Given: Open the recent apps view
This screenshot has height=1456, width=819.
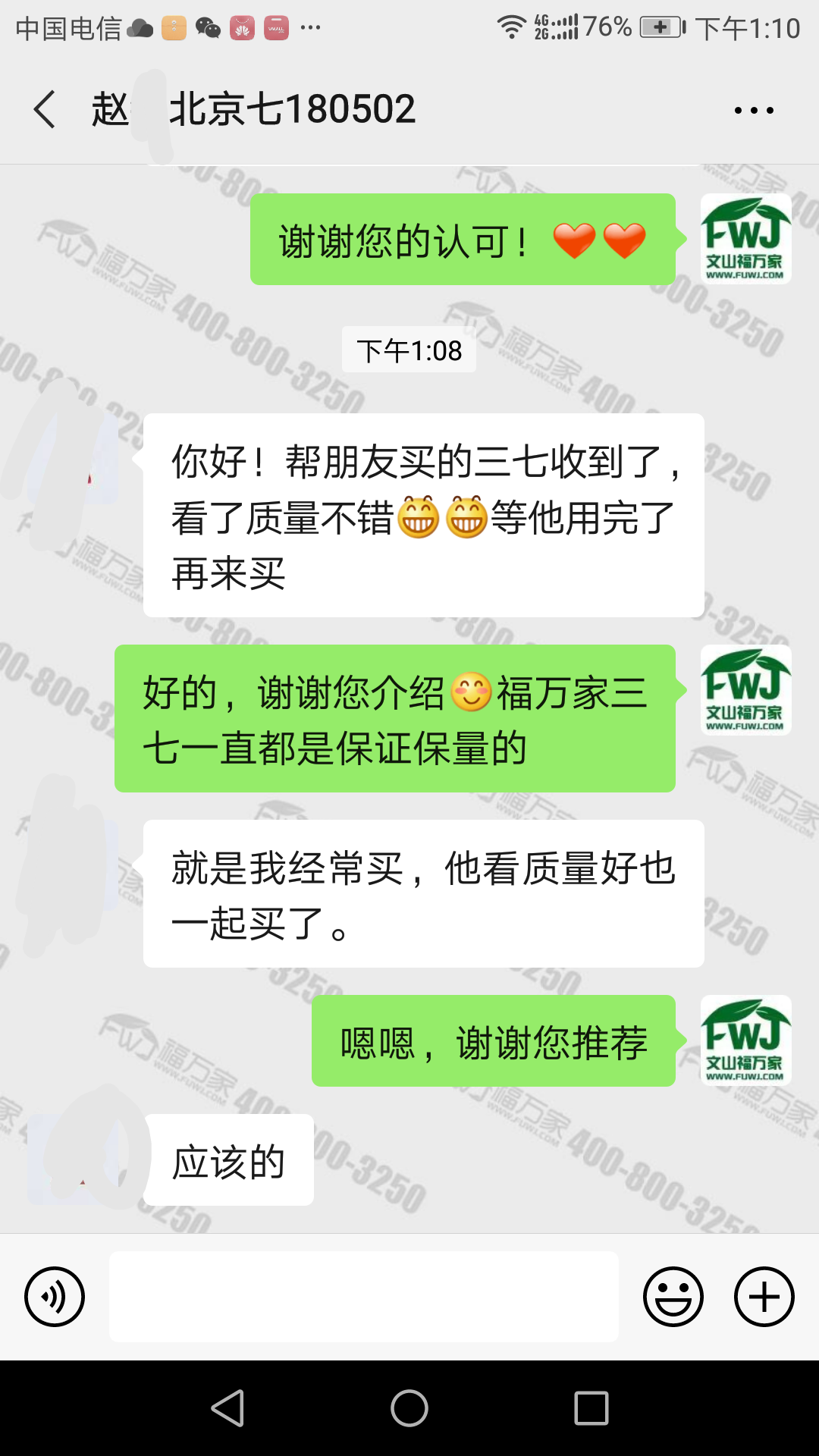Looking at the screenshot, I should pyautogui.click(x=591, y=1408).
